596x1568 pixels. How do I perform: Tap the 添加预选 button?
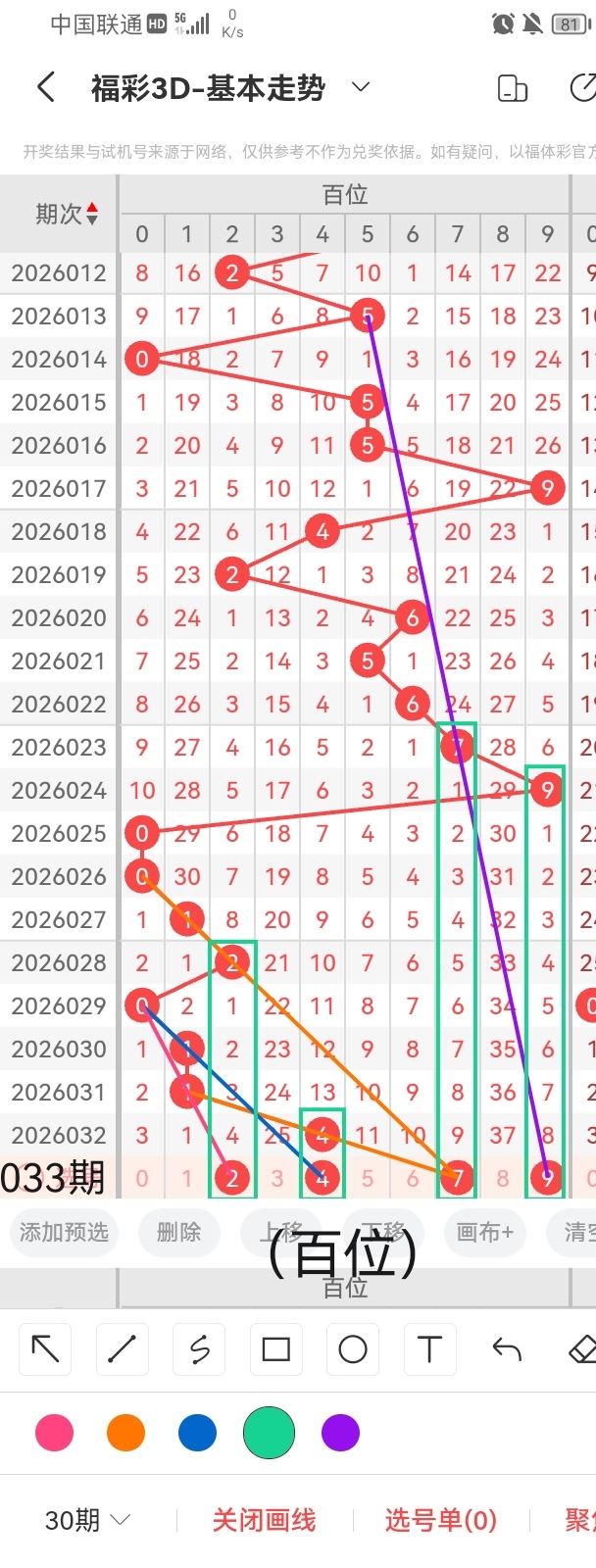pyautogui.click(x=65, y=1232)
